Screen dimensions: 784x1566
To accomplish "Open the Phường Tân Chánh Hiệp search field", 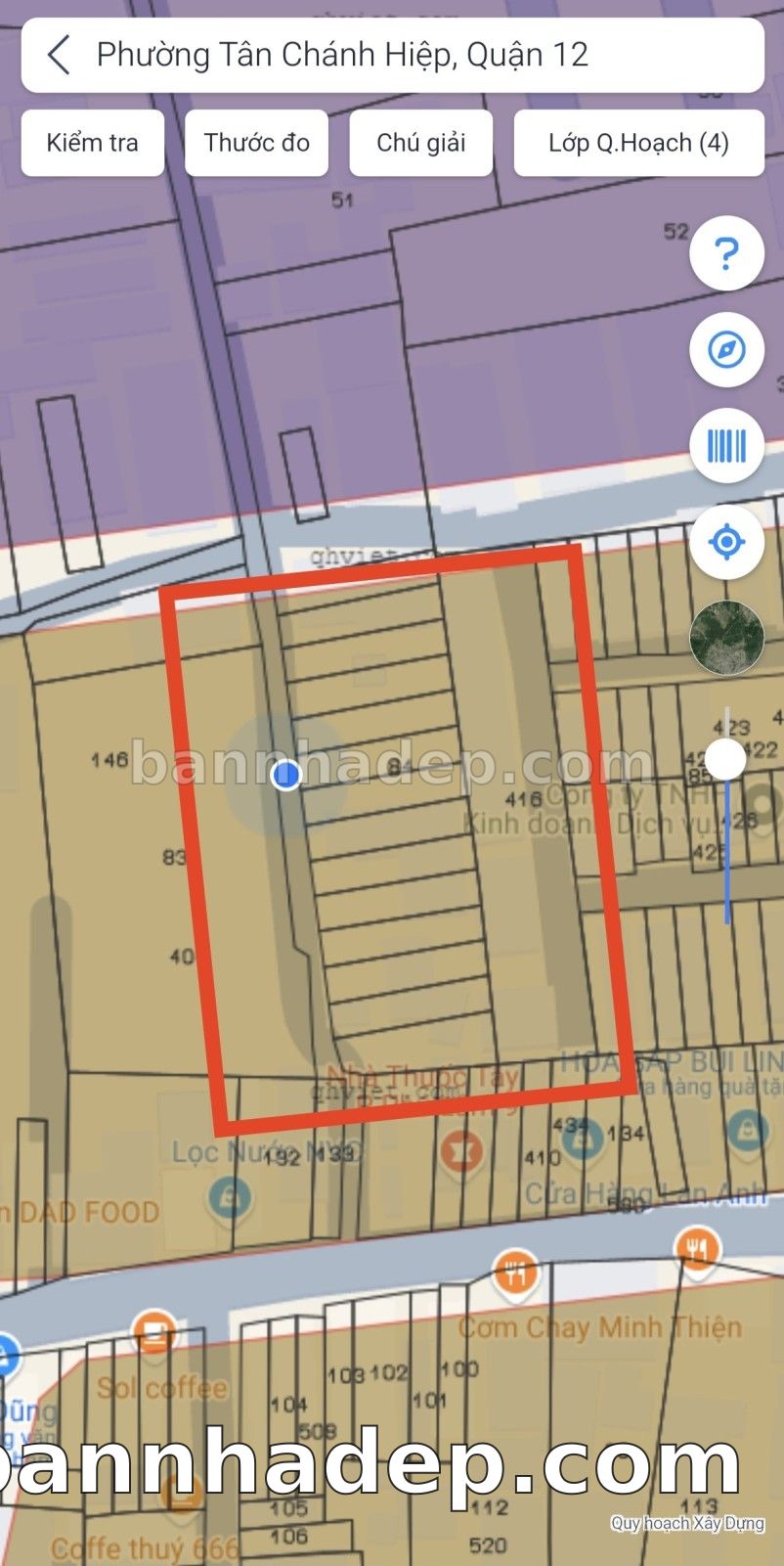I will (391, 55).
